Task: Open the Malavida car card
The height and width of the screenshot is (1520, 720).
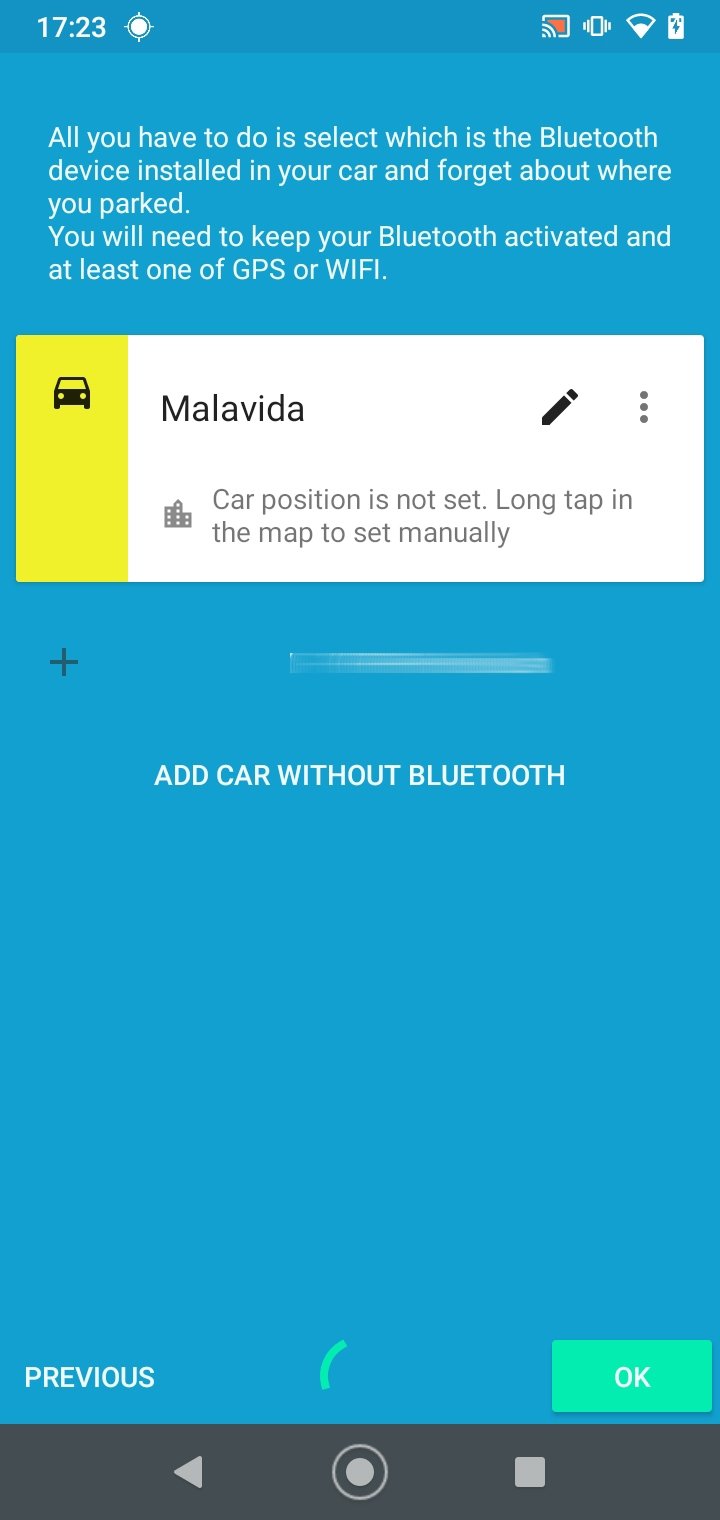Action: (360, 458)
